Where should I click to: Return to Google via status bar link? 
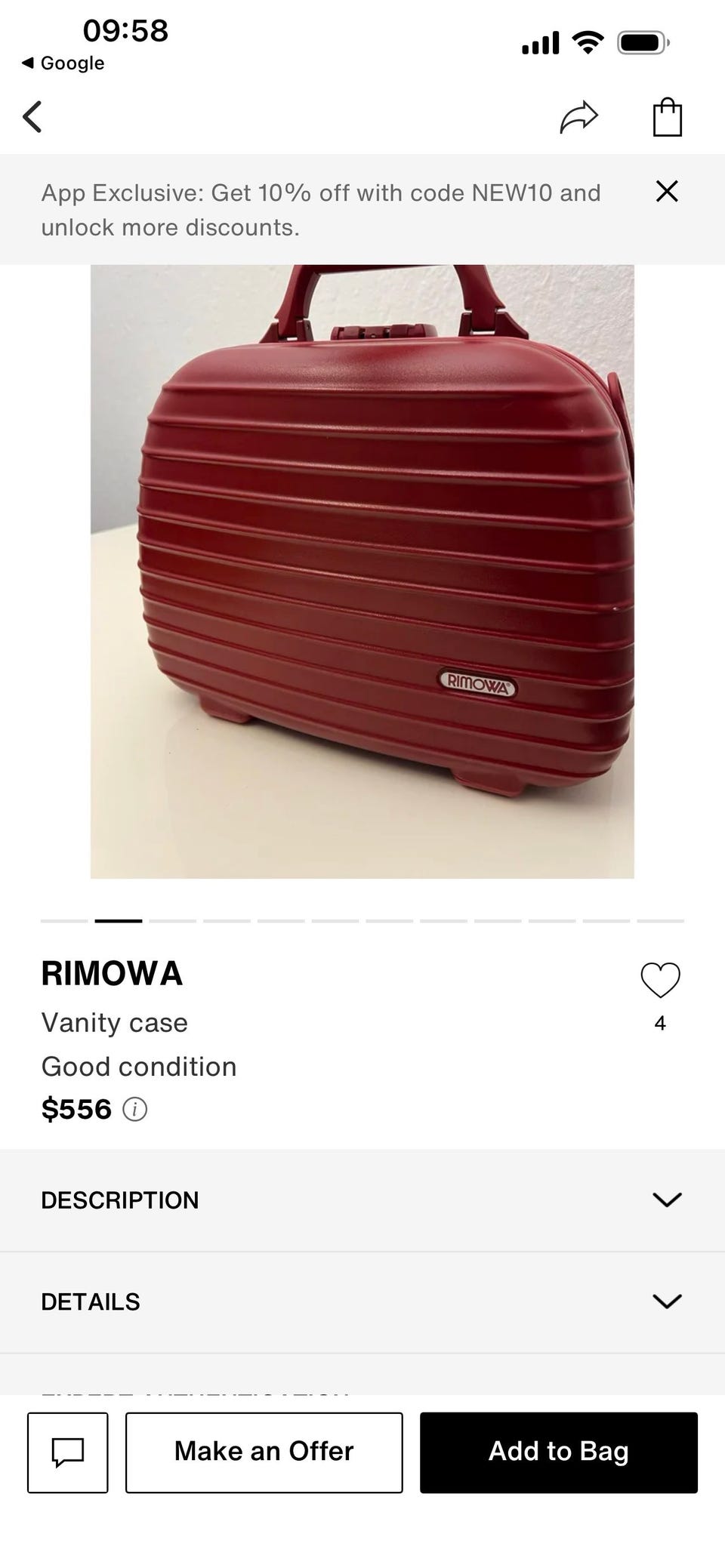pos(63,63)
